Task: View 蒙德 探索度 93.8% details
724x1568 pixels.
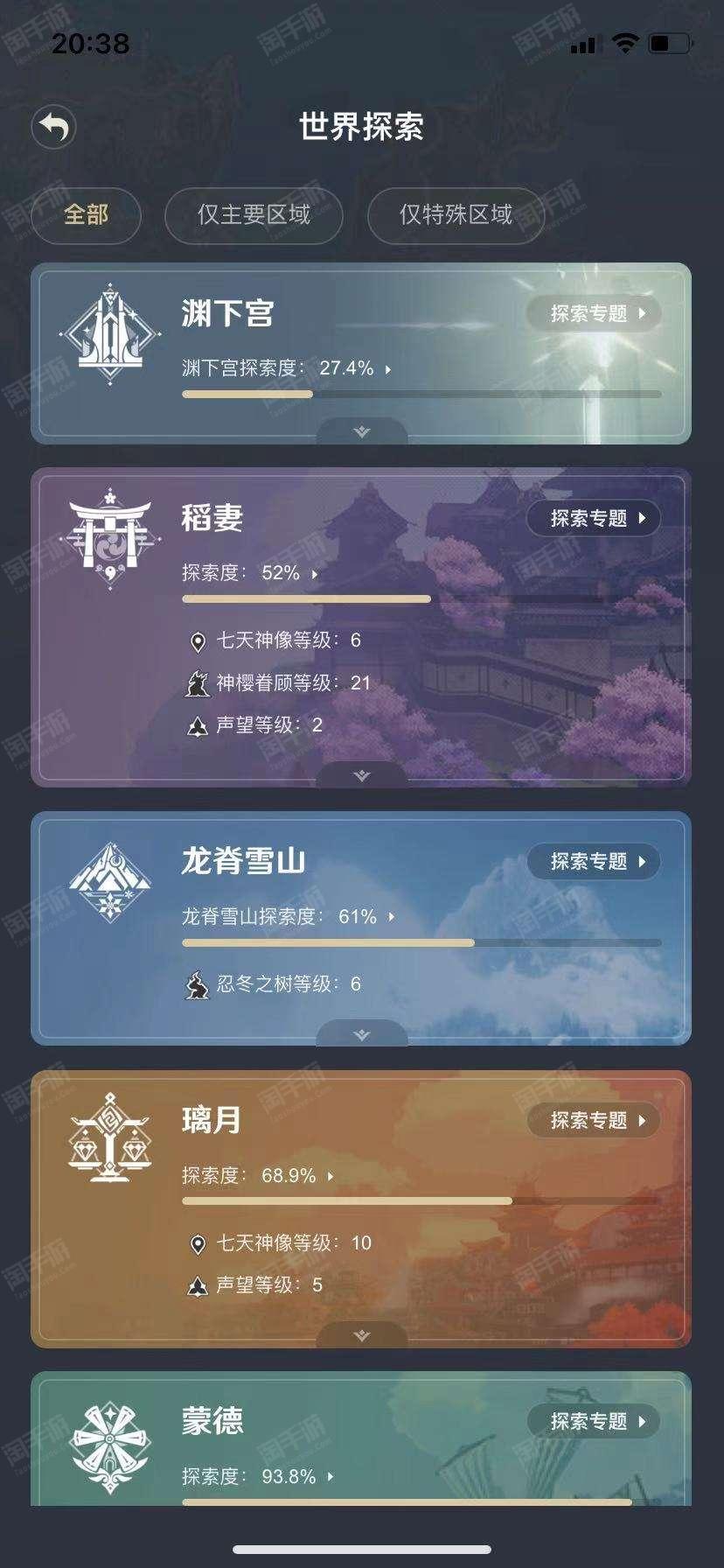Action: point(258,1477)
